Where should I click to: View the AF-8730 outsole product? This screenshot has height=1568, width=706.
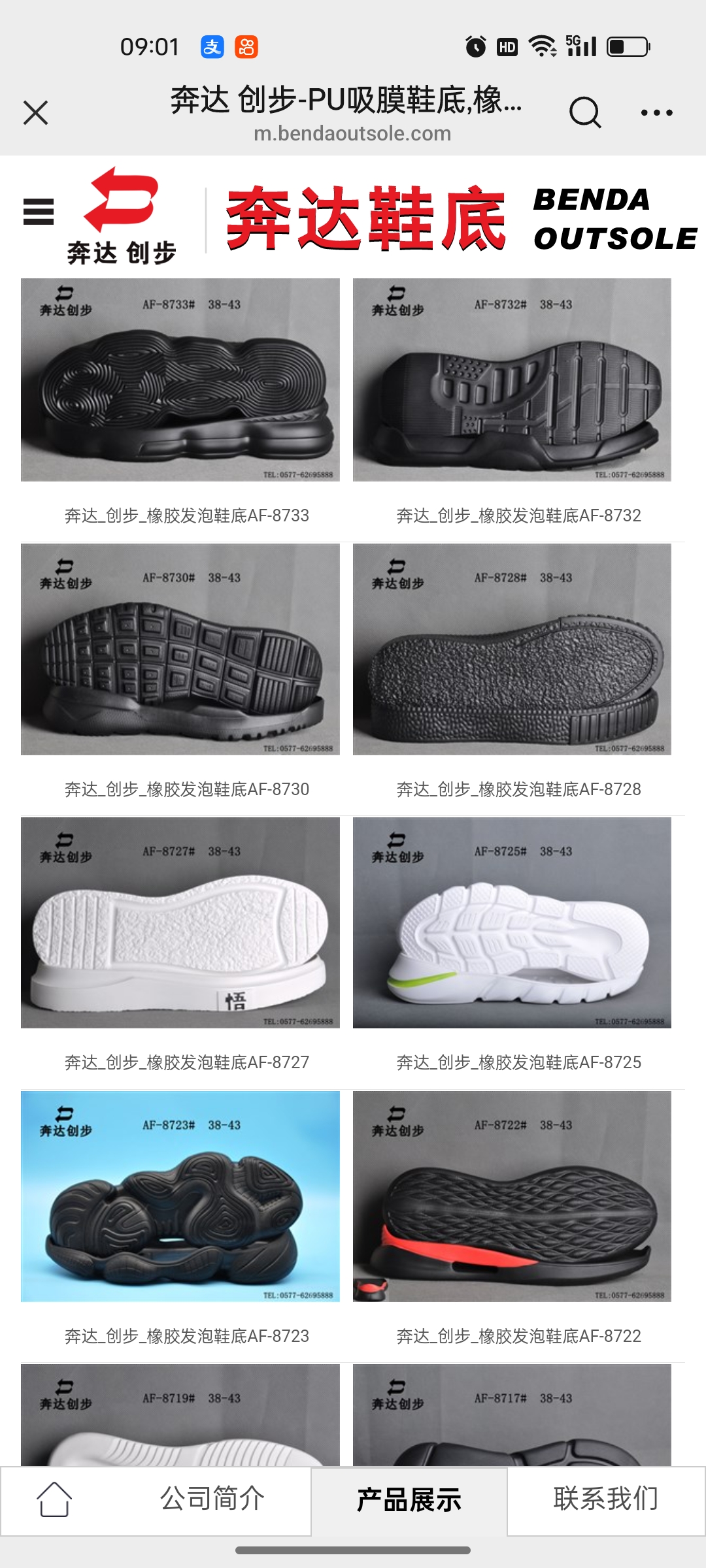click(180, 649)
